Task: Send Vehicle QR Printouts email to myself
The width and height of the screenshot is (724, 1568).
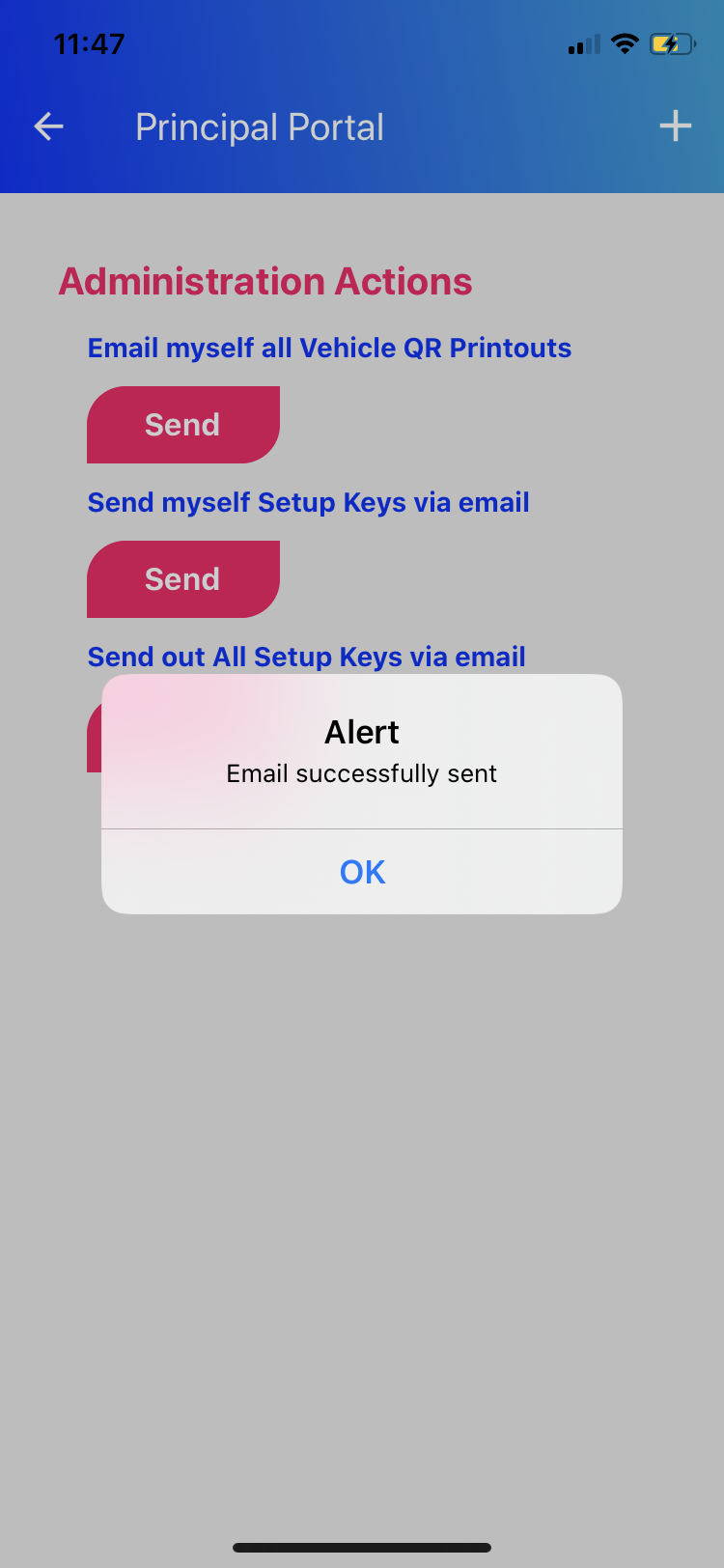Action: click(x=183, y=425)
